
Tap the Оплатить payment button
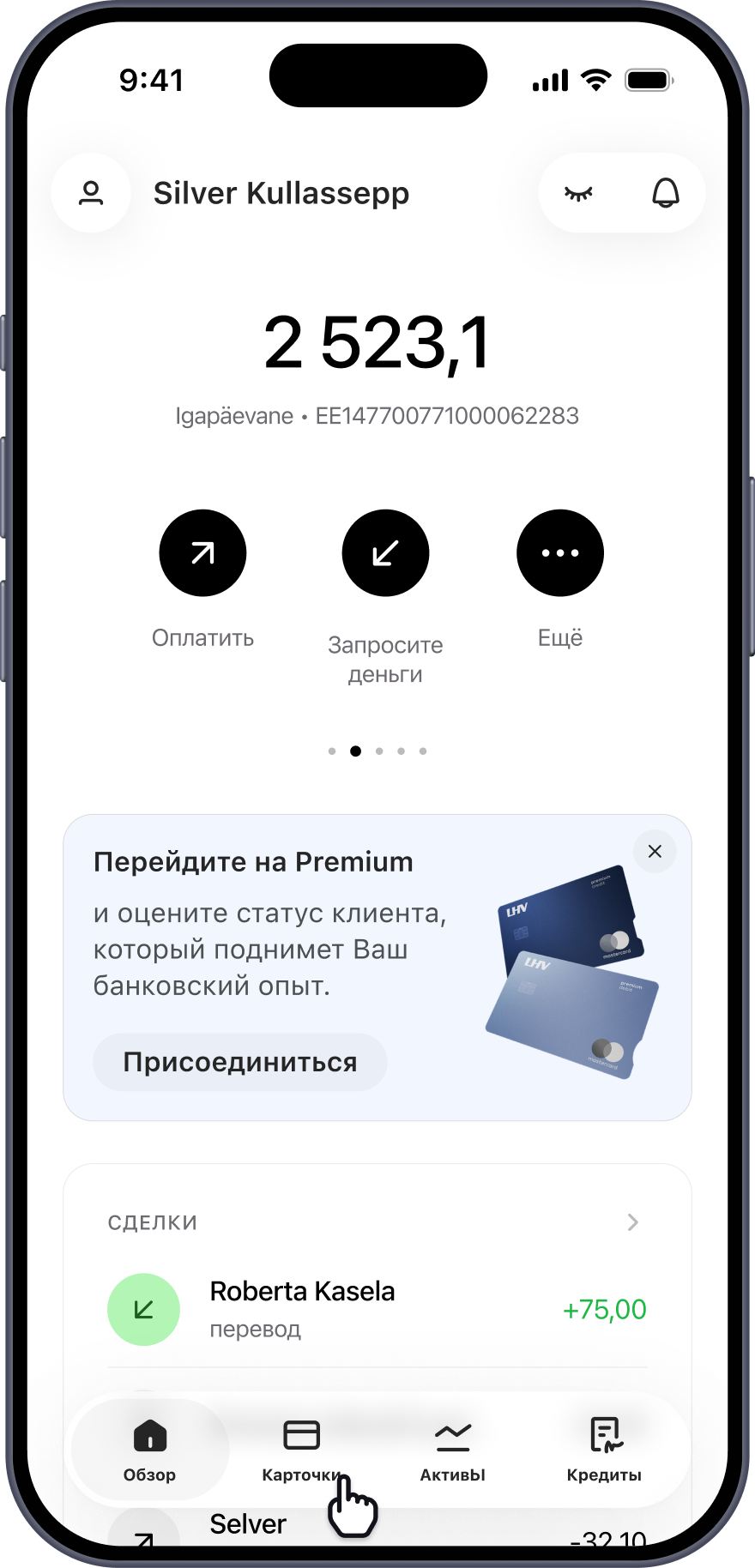pyautogui.click(x=202, y=553)
